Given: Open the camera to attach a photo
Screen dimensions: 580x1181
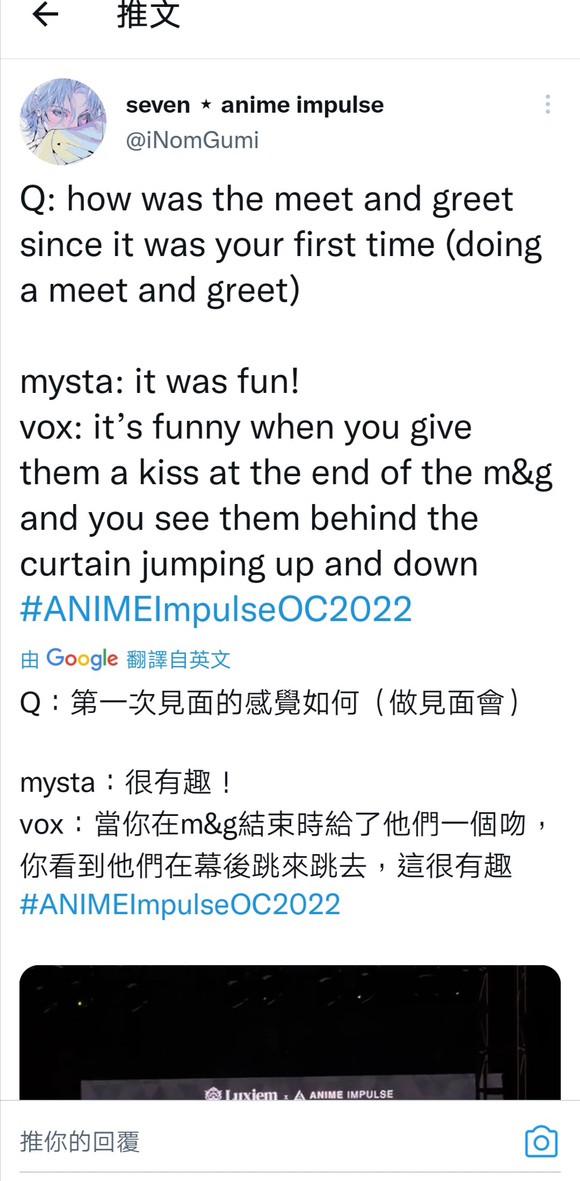Looking at the screenshot, I should pos(541,1142).
